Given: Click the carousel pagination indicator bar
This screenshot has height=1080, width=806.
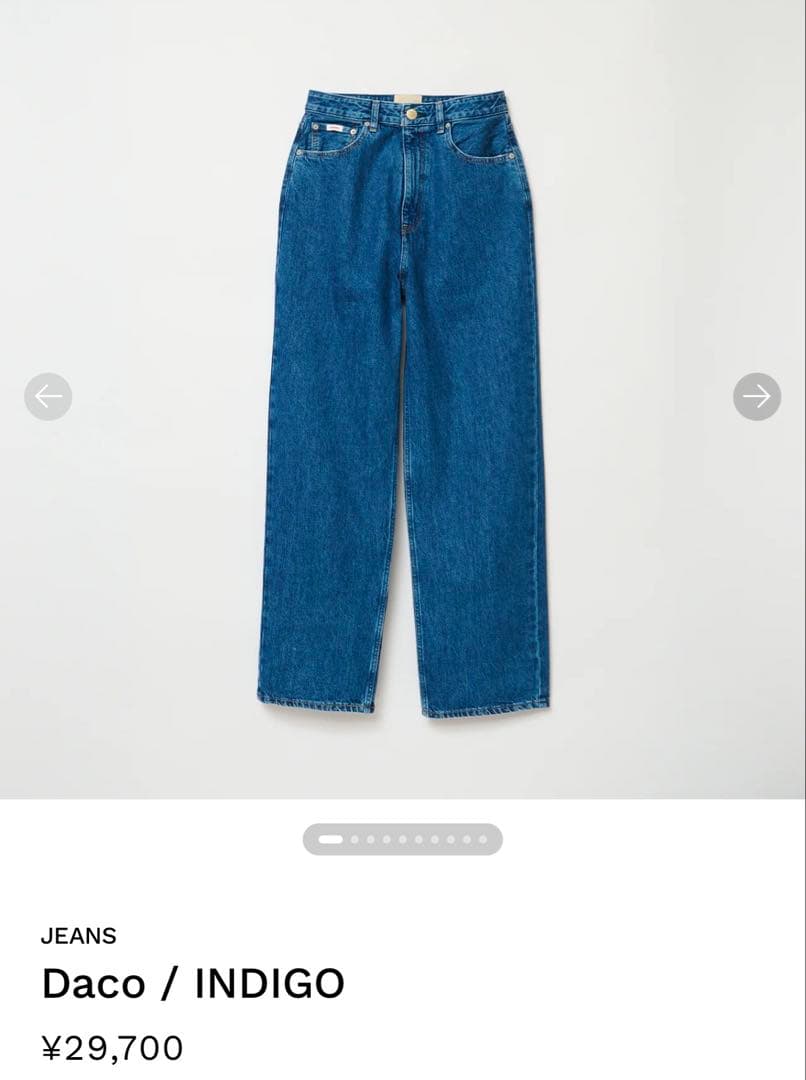Looking at the screenshot, I should [401, 839].
